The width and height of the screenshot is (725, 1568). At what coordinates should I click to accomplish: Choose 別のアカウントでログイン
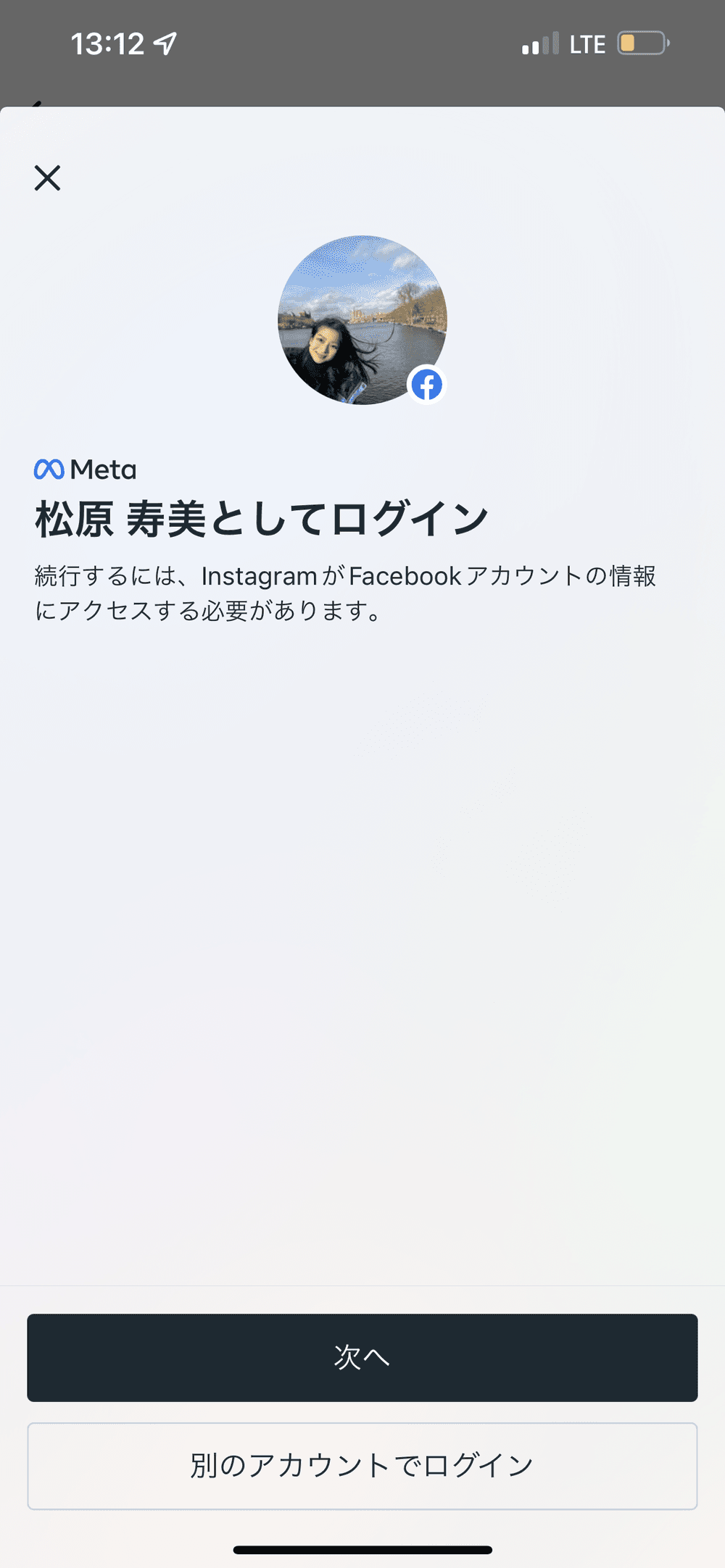click(362, 1466)
